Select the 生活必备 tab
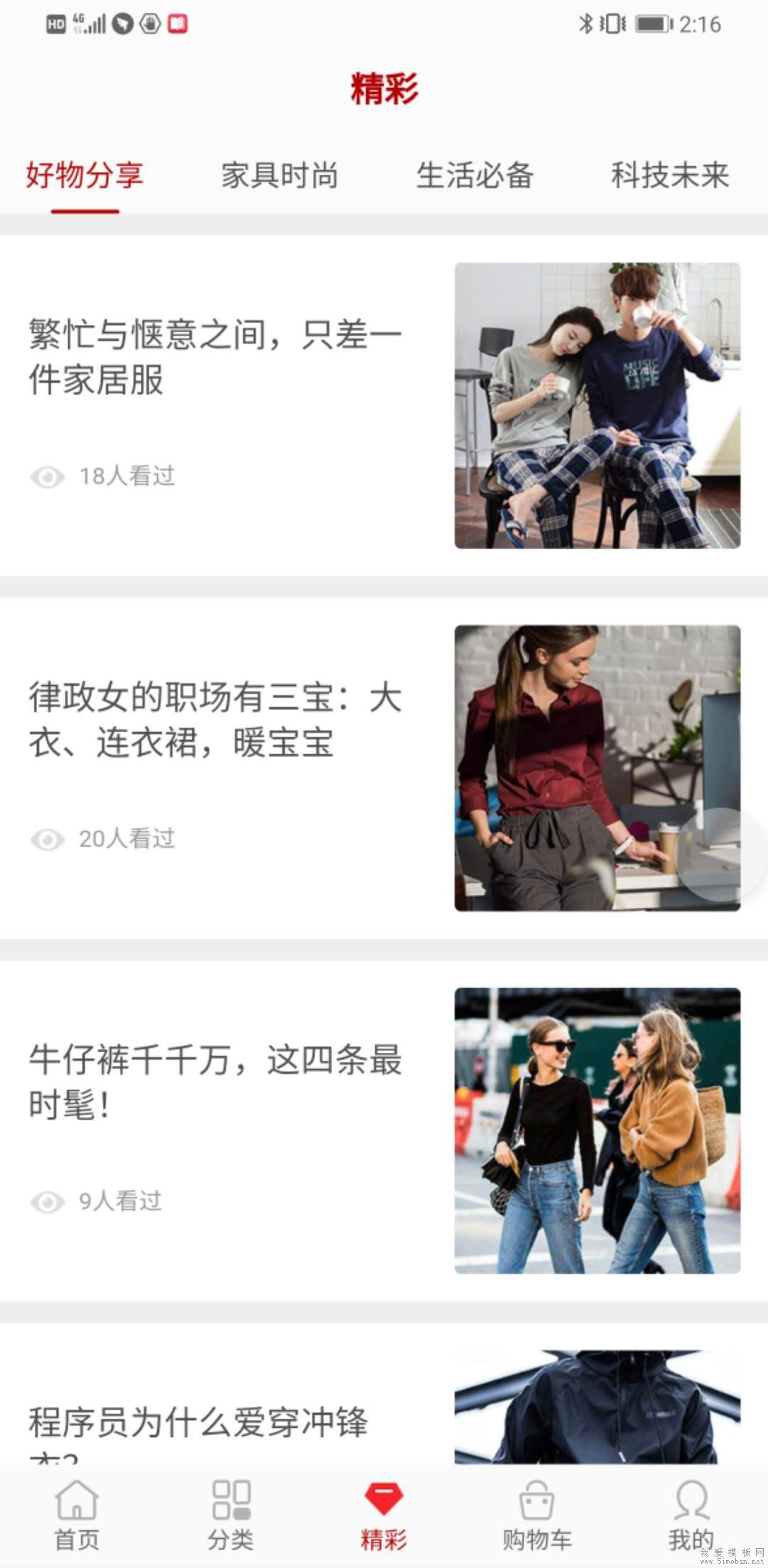 coord(474,176)
